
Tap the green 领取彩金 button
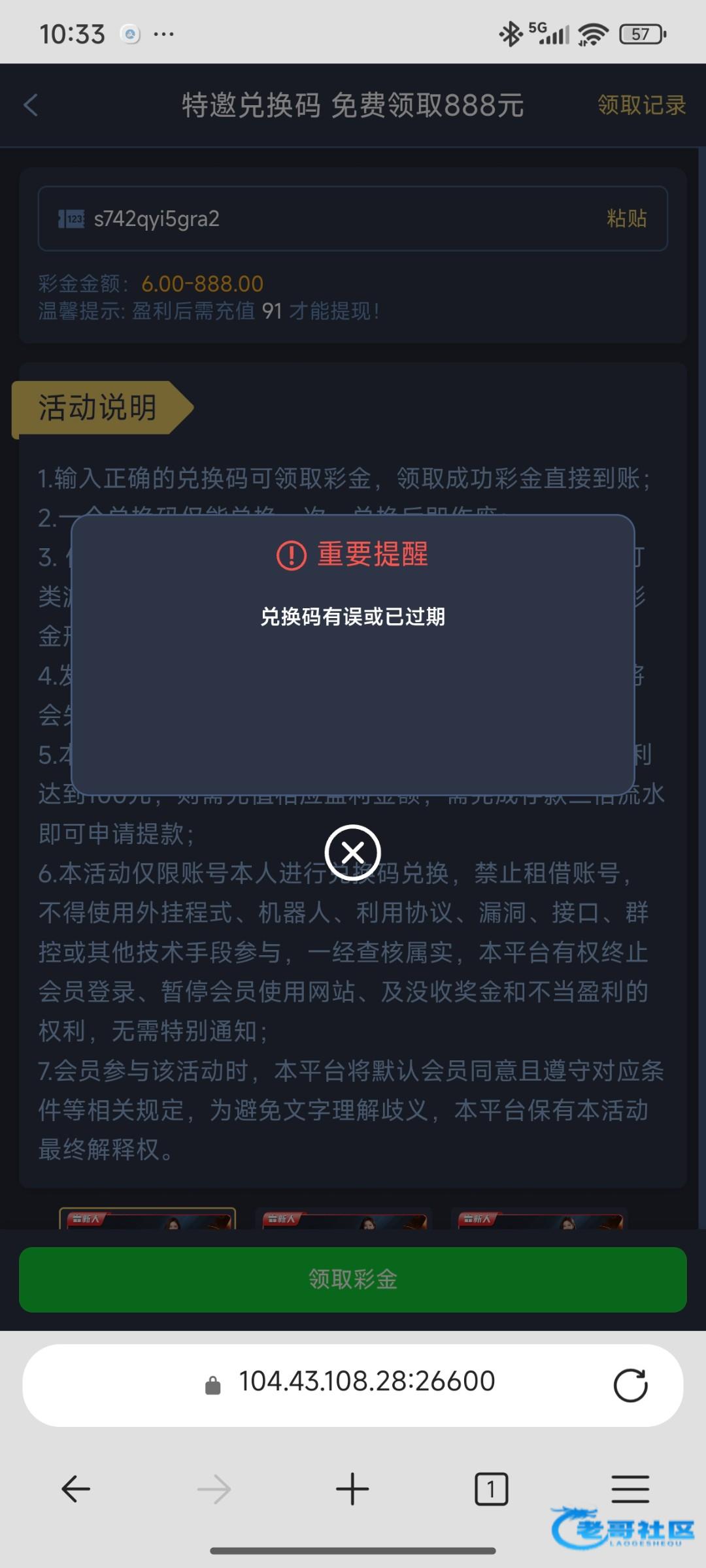click(x=353, y=1279)
